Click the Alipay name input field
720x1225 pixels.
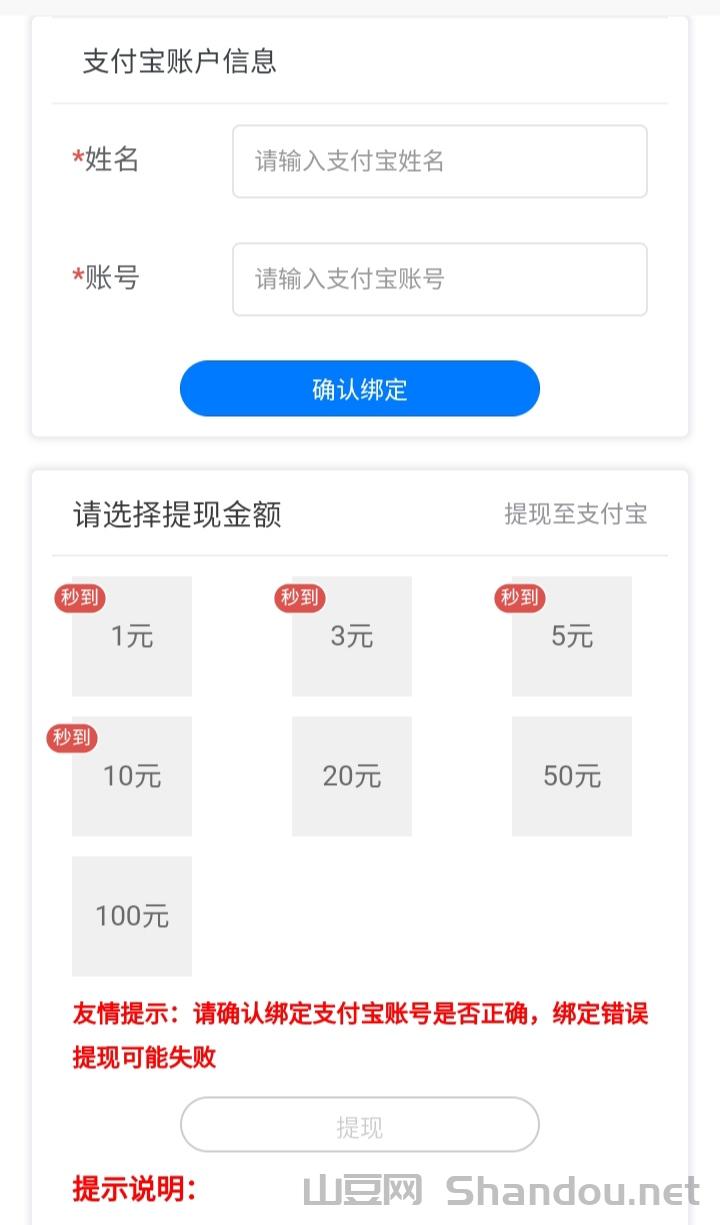point(440,161)
